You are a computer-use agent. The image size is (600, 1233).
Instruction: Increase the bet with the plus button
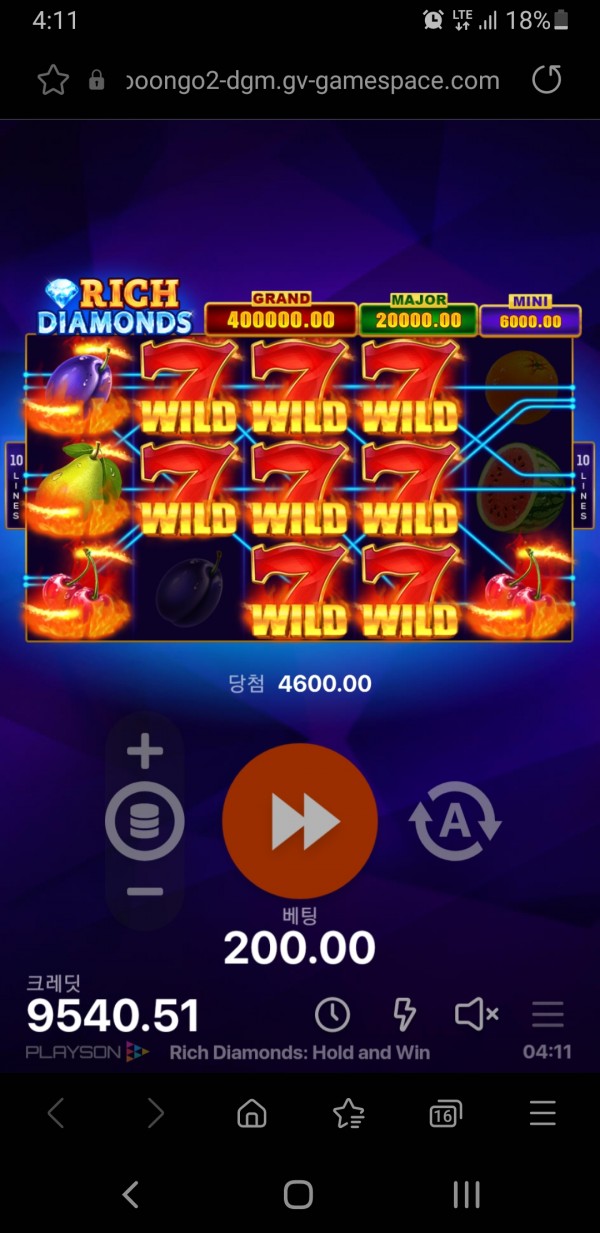145,751
